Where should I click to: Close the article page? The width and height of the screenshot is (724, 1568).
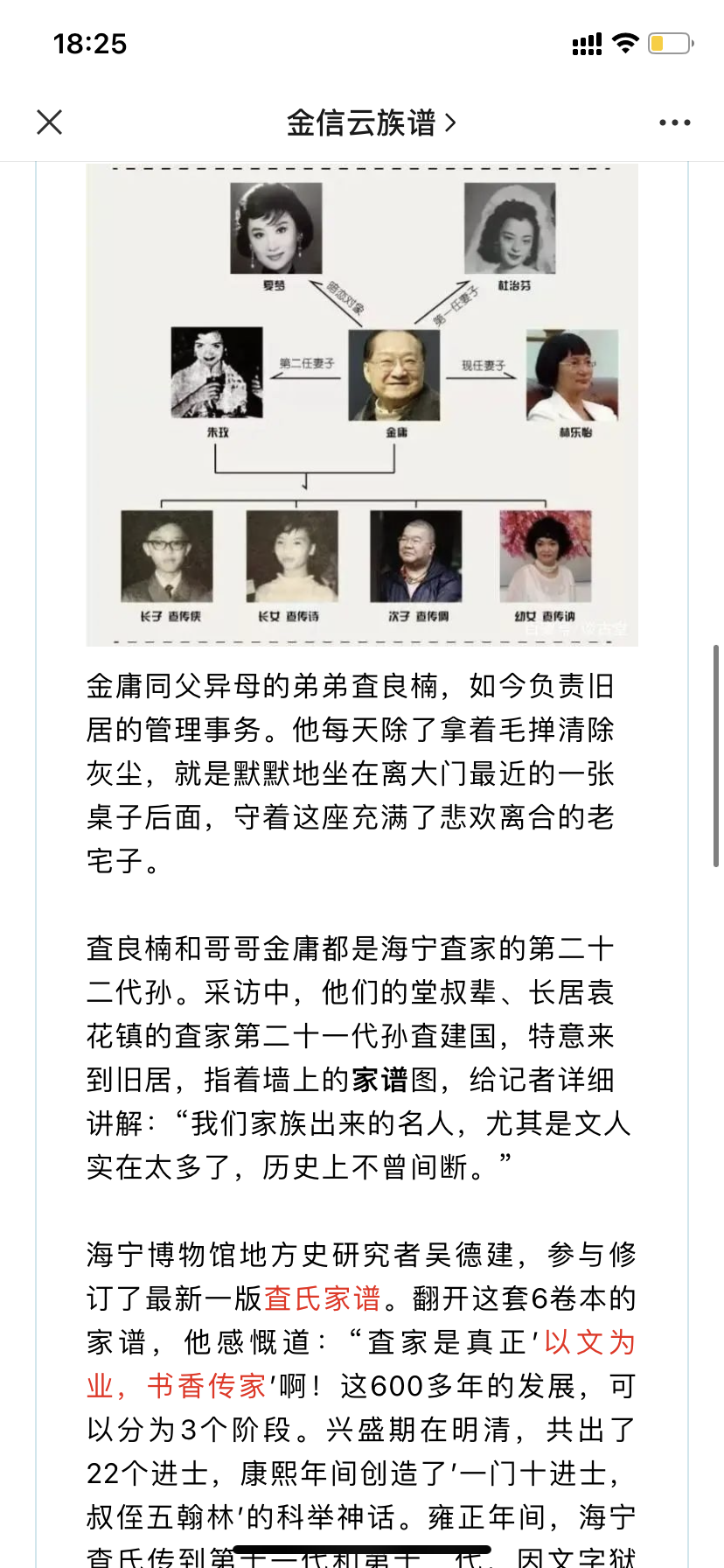50,122
